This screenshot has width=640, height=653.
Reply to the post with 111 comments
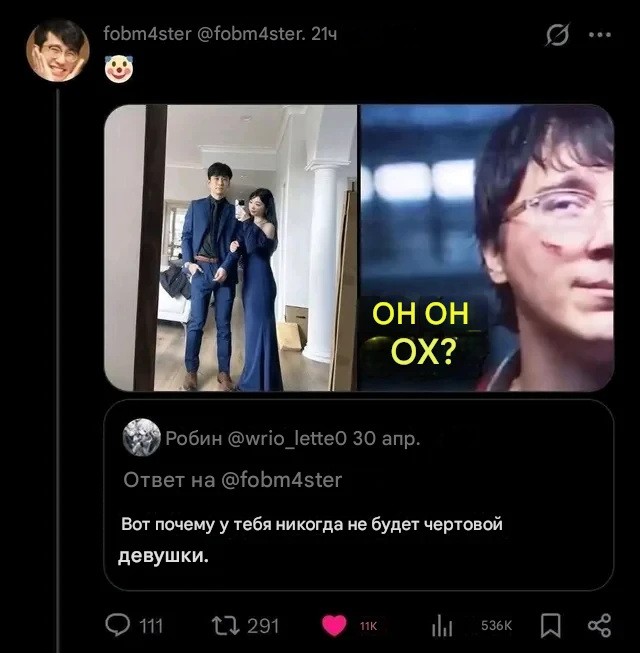pos(120,626)
